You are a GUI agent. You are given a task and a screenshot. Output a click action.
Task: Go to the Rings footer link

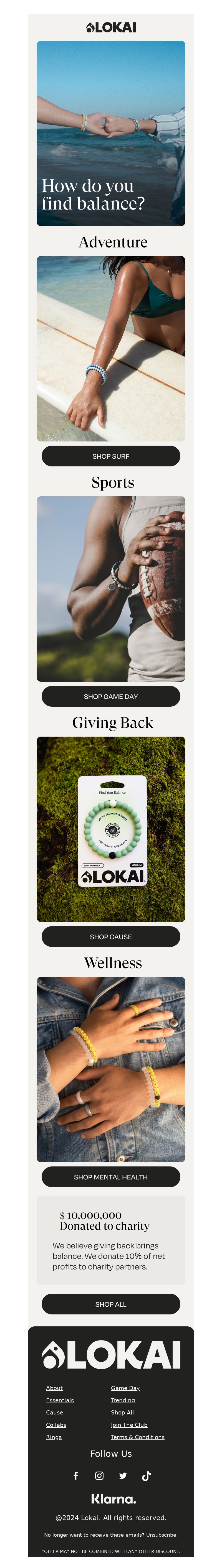pyautogui.click(x=54, y=1437)
